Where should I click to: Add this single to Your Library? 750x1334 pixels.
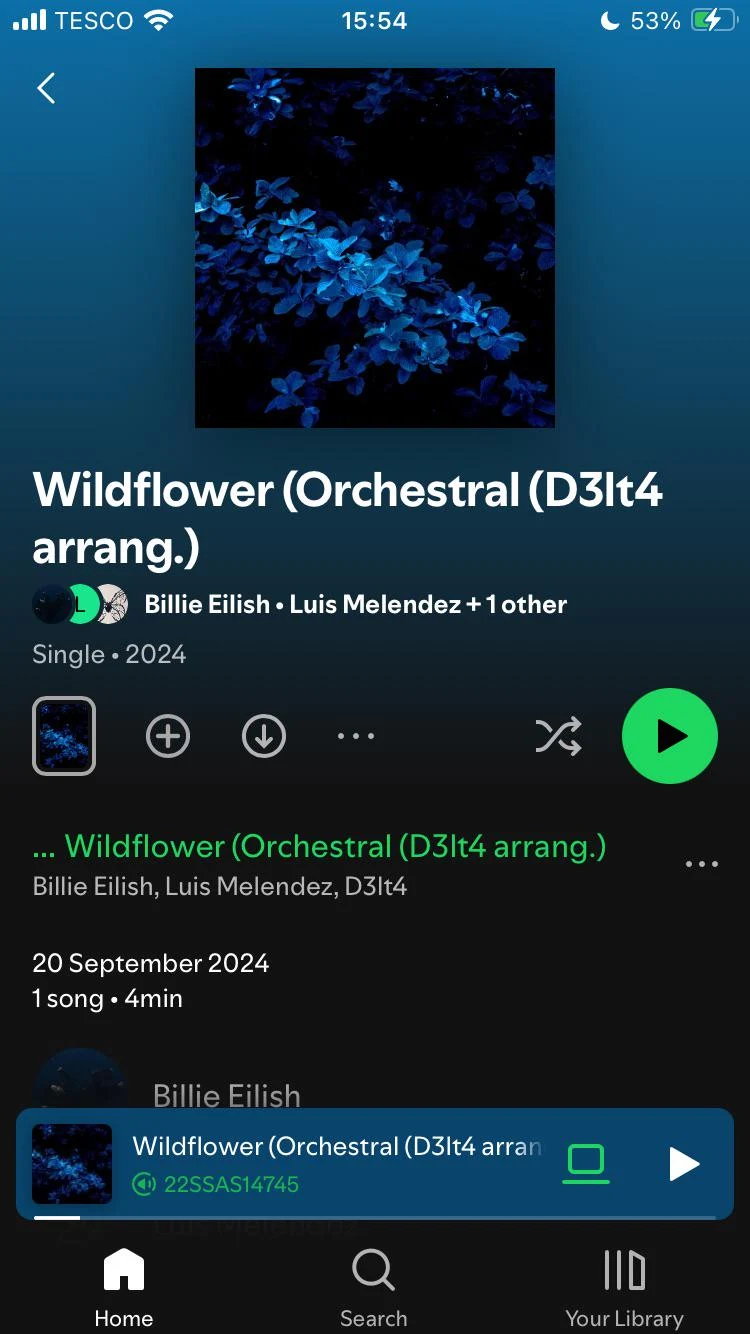[x=167, y=736]
